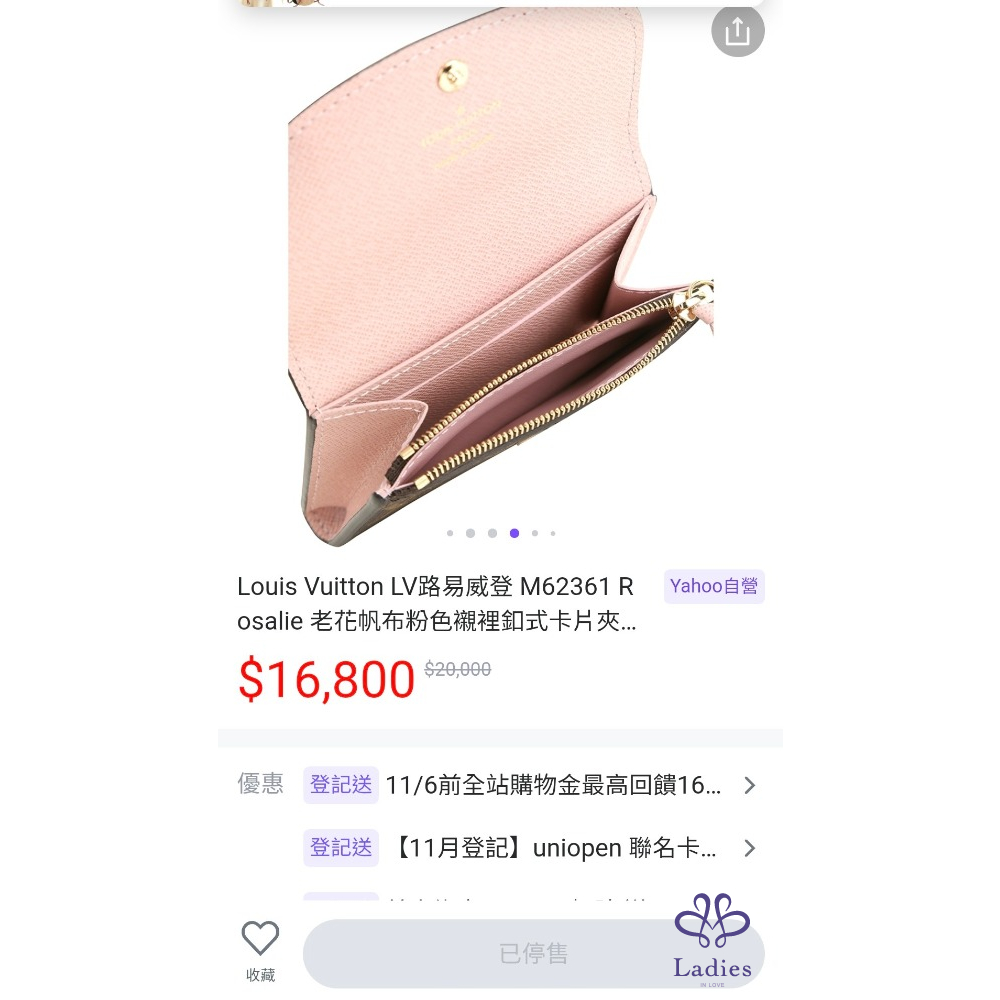Jump to the first photo indicator dot
The width and height of the screenshot is (1000, 1000).
[x=450, y=533]
